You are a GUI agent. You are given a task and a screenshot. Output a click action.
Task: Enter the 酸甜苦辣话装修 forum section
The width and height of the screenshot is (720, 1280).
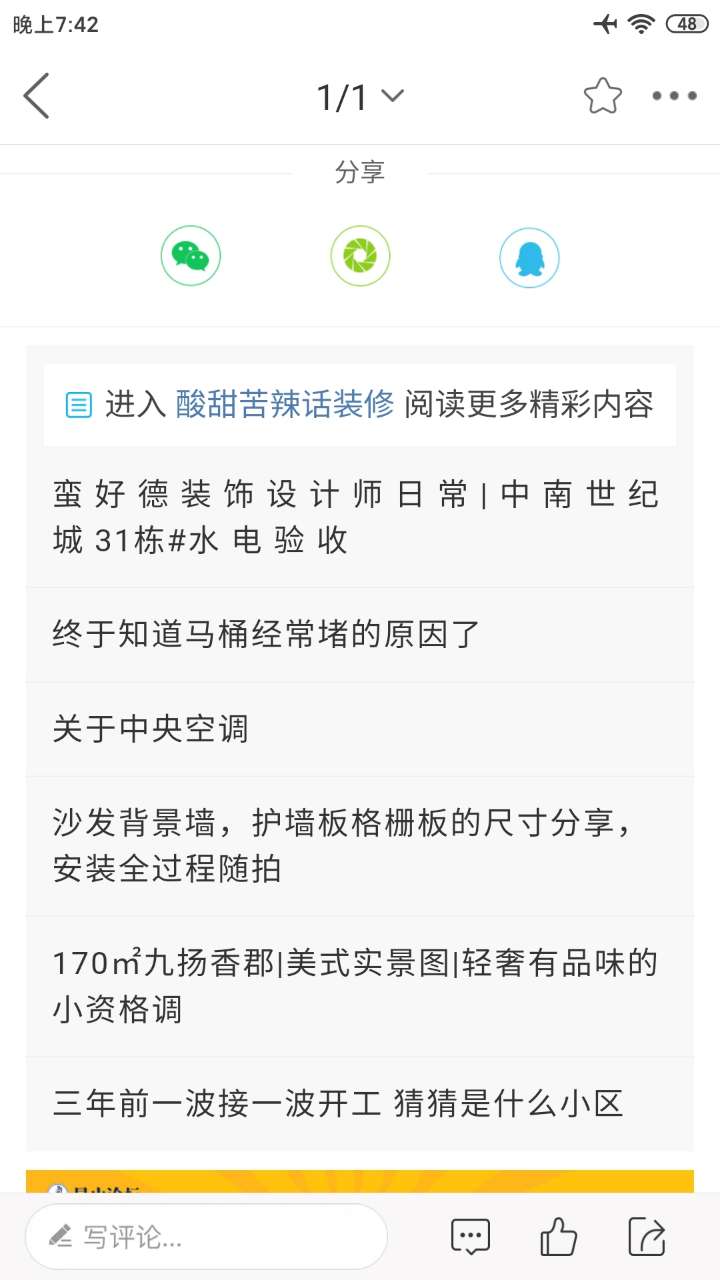(285, 404)
